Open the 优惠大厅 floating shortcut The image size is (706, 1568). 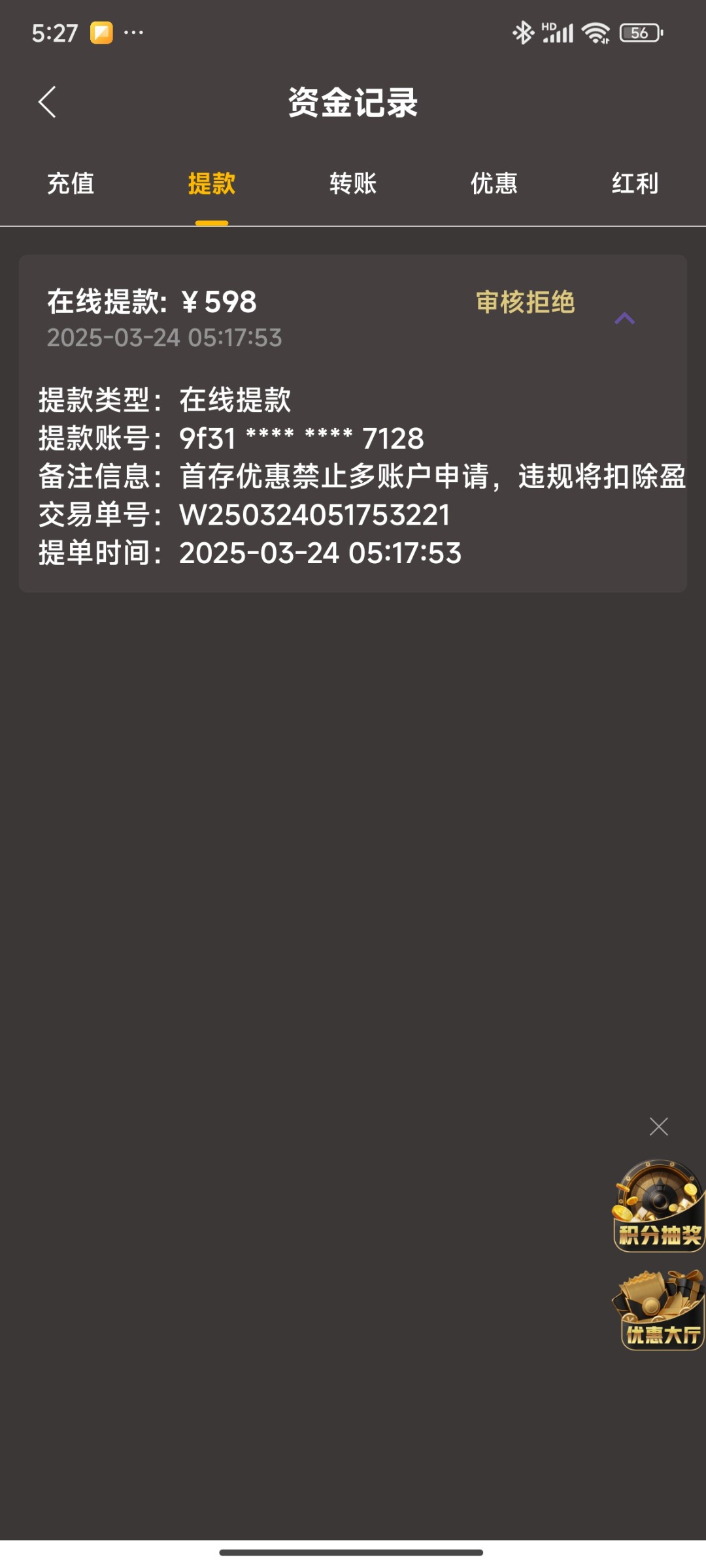tap(659, 1311)
